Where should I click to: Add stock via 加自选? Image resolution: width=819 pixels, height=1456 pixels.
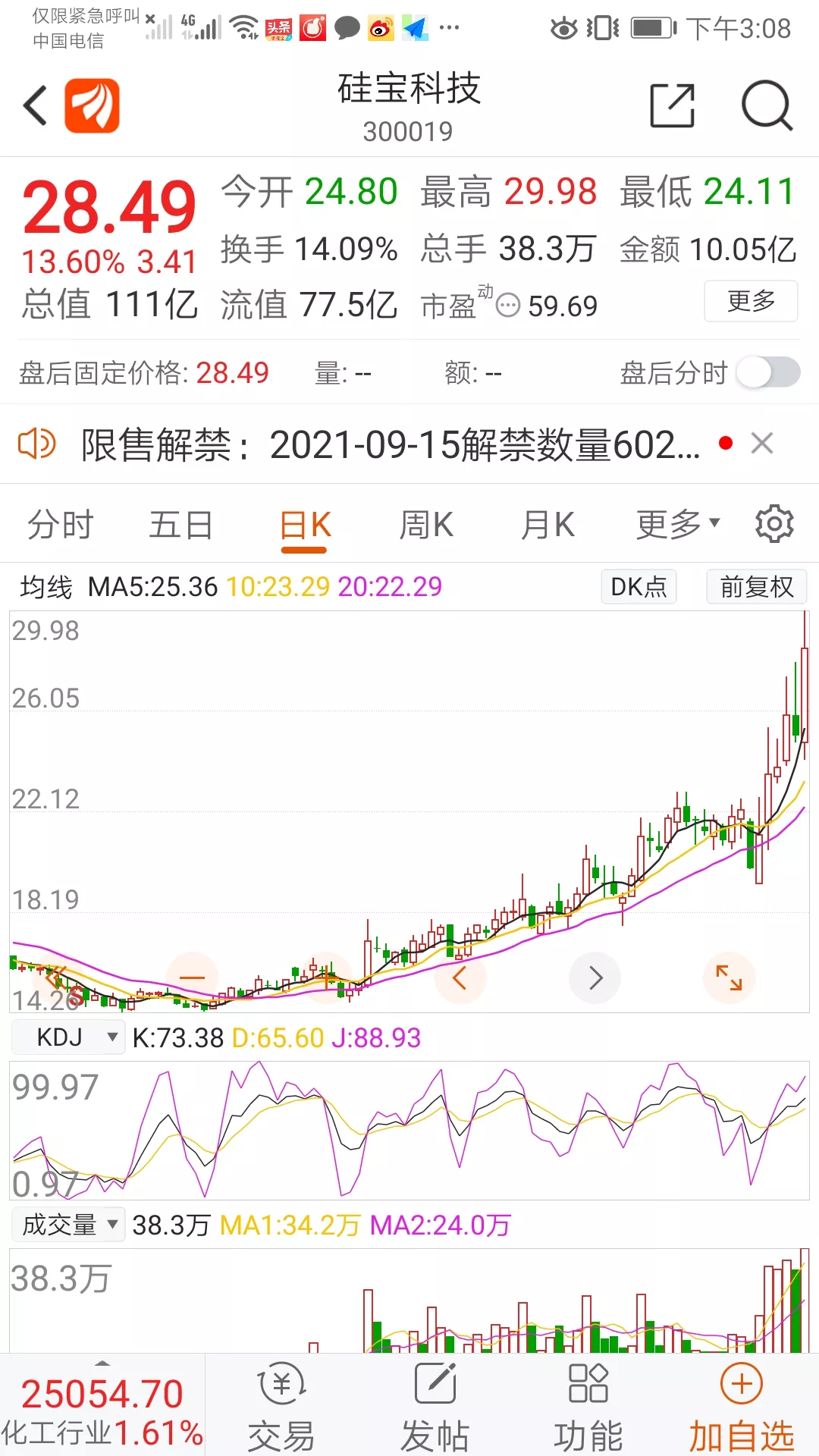click(x=741, y=1405)
